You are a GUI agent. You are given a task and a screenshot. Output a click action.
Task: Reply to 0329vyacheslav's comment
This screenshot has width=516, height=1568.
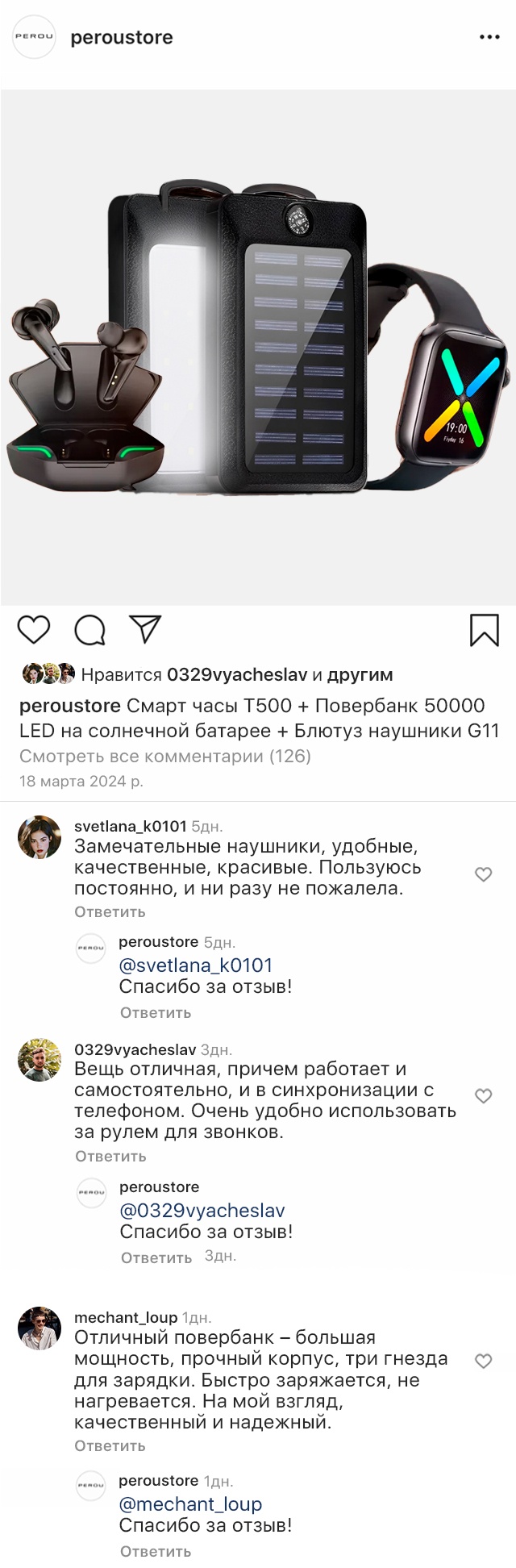tap(110, 1156)
